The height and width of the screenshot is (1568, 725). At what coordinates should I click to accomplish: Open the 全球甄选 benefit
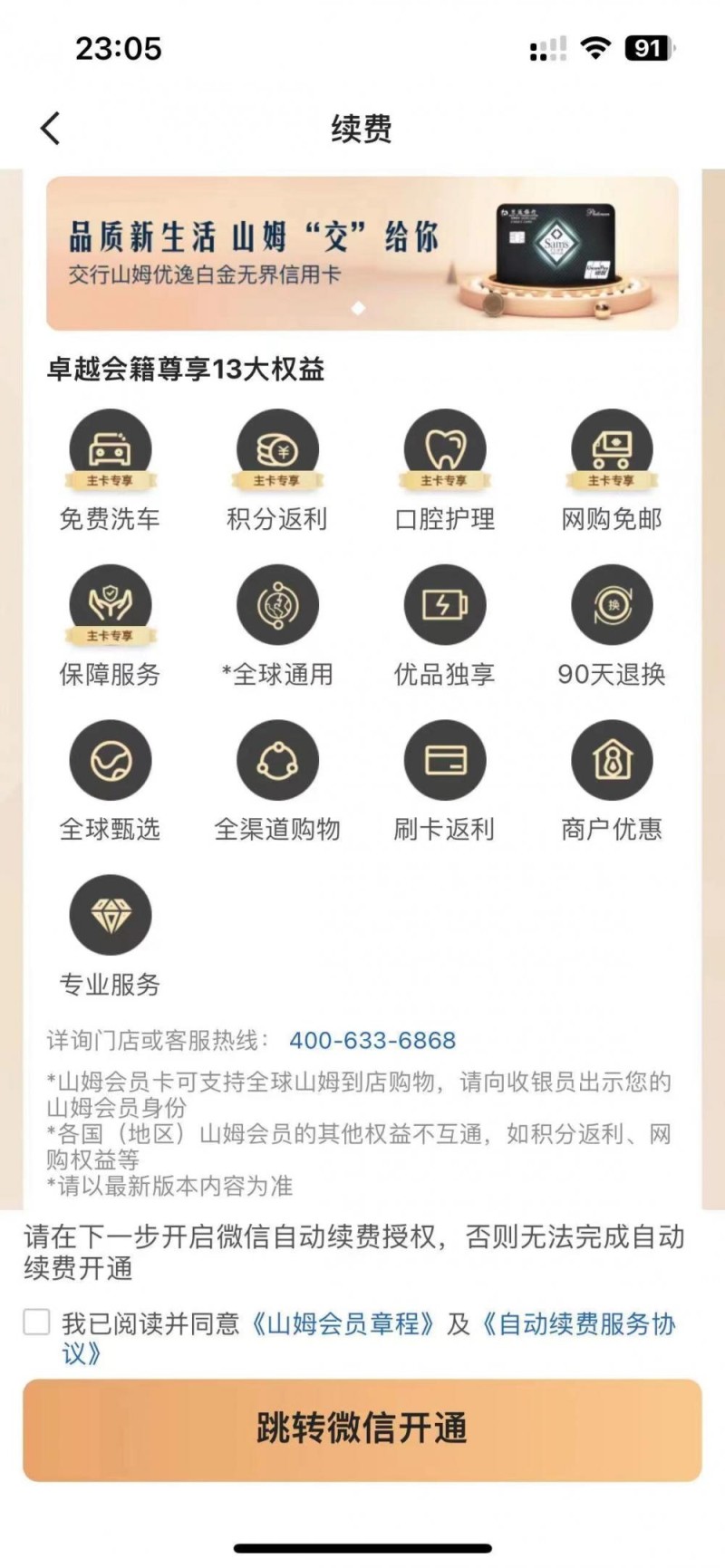(110, 761)
